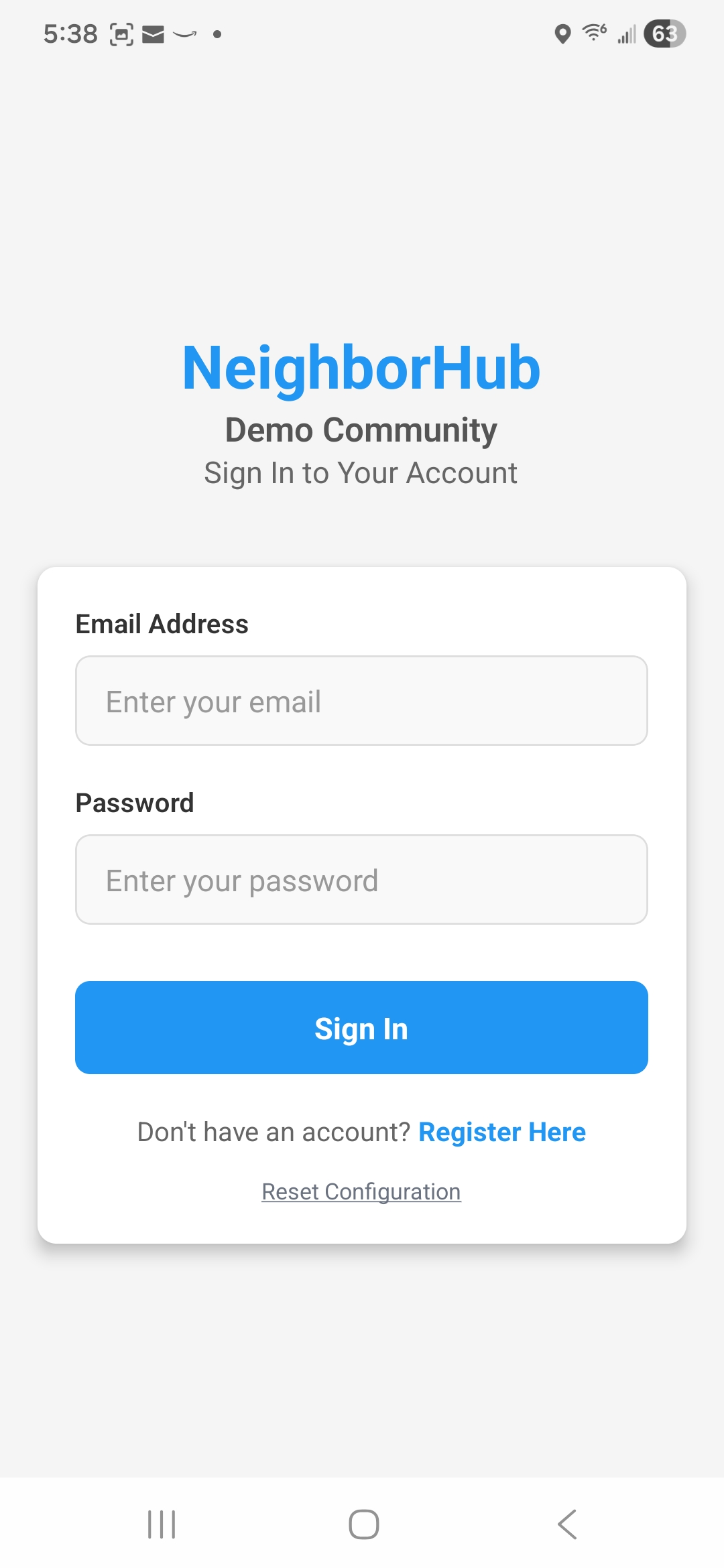This screenshot has width=724, height=1568.
Task: Tap the screen capture status icon
Action: (x=119, y=34)
